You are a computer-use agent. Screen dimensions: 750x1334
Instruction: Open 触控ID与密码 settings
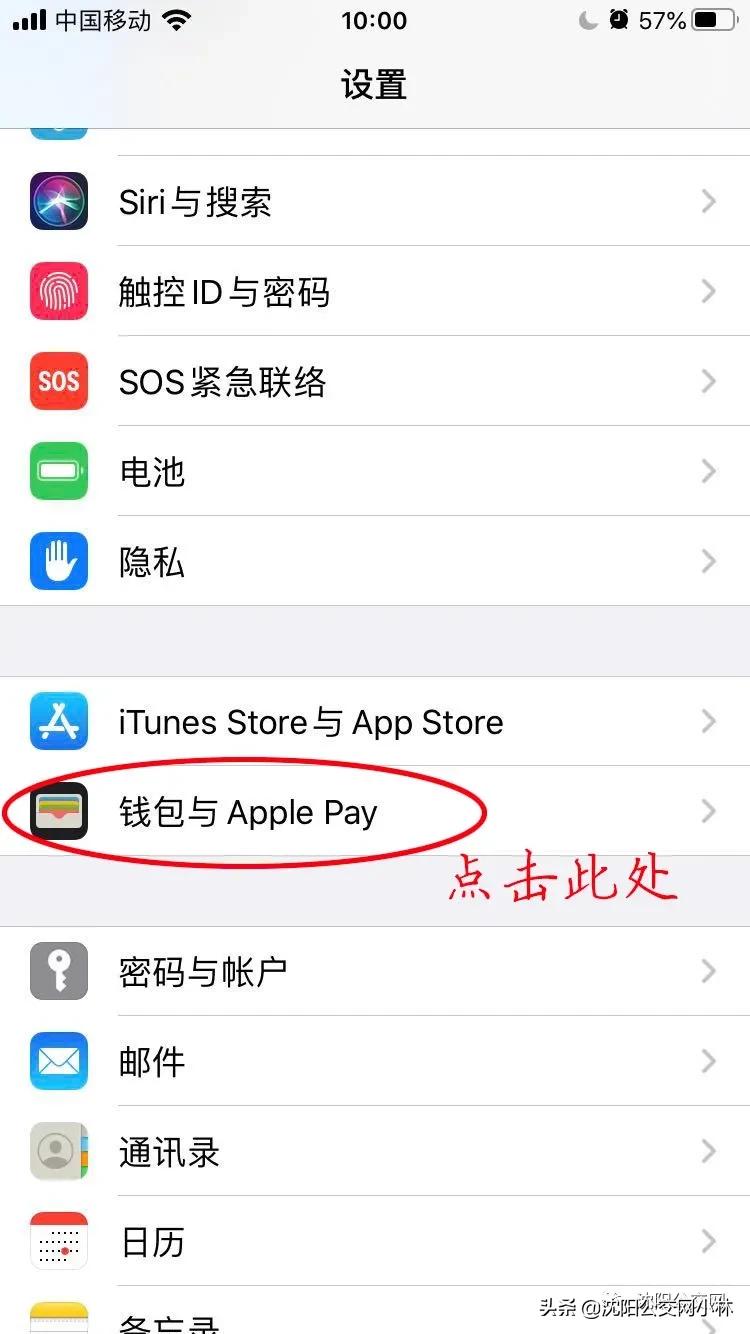375,292
